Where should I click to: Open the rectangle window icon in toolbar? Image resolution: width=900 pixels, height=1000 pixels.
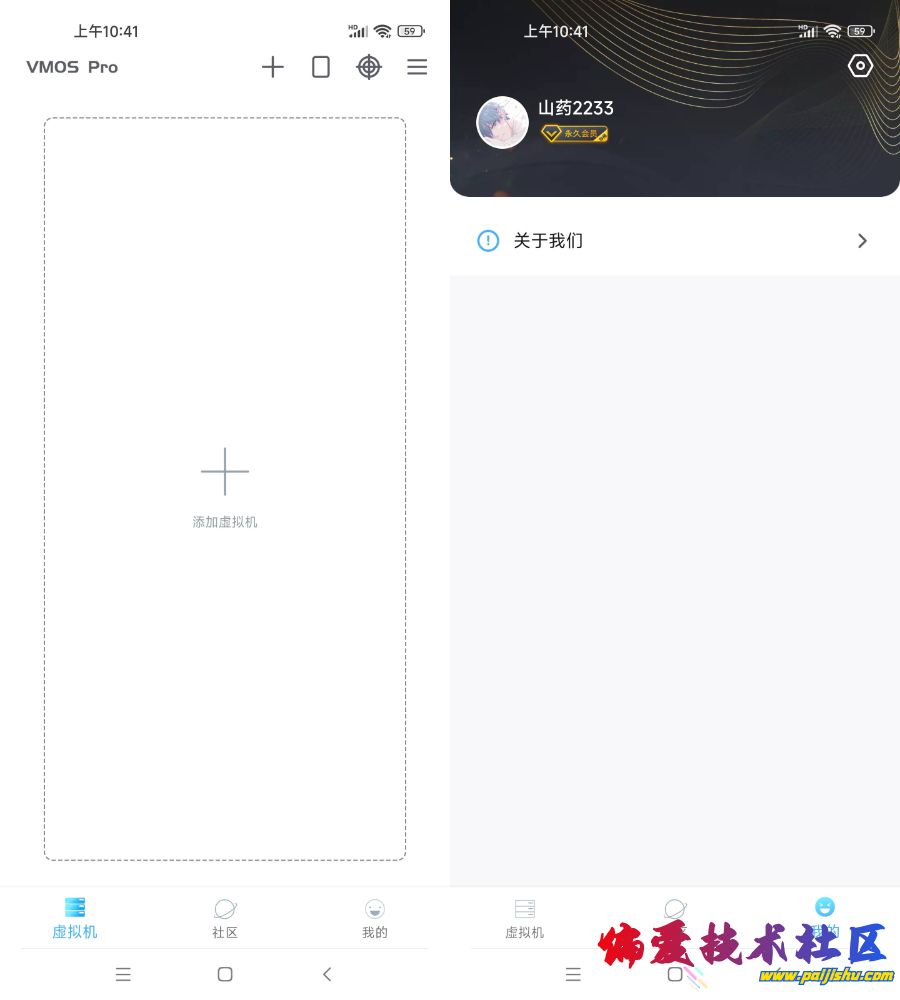(x=321, y=67)
